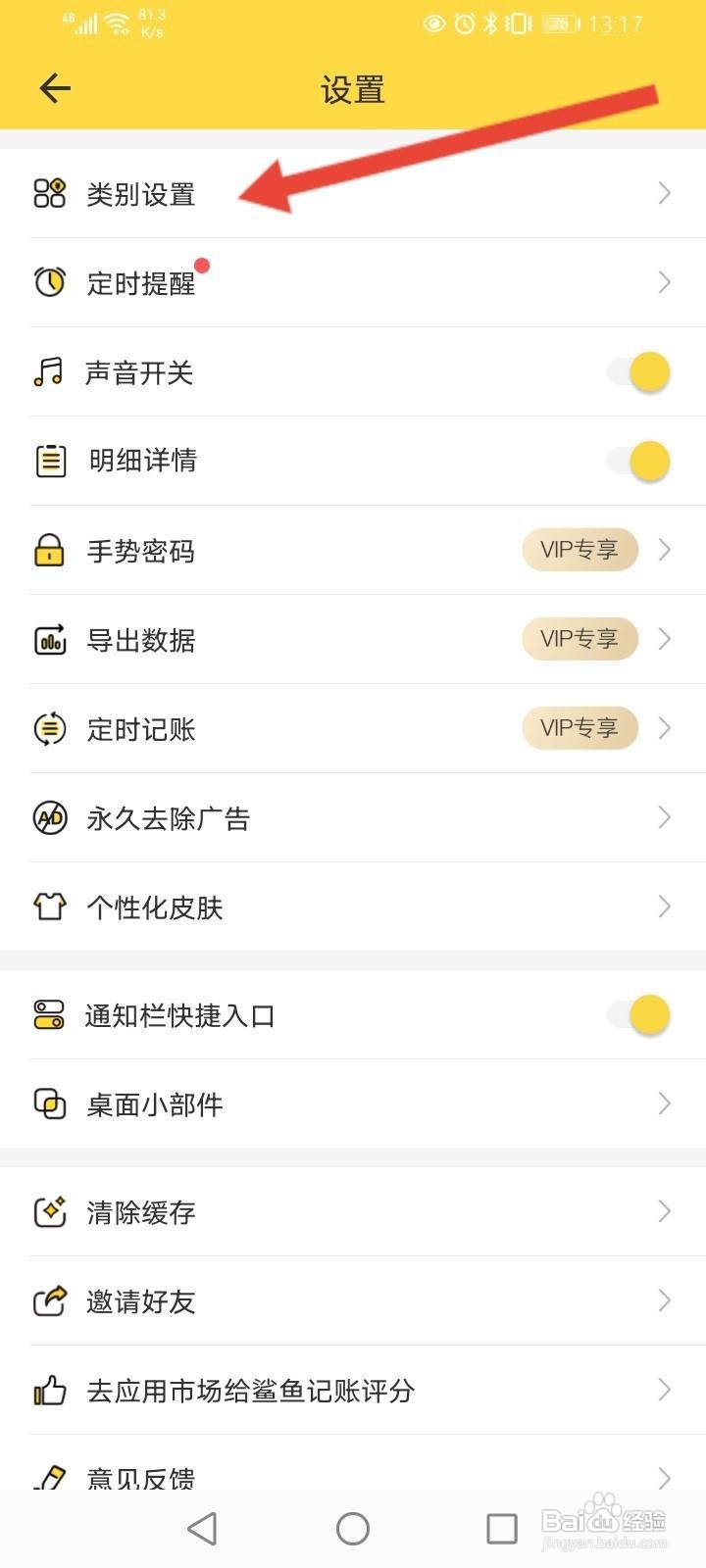
Task: Select the lock icon for 手势密码
Action: point(49,550)
